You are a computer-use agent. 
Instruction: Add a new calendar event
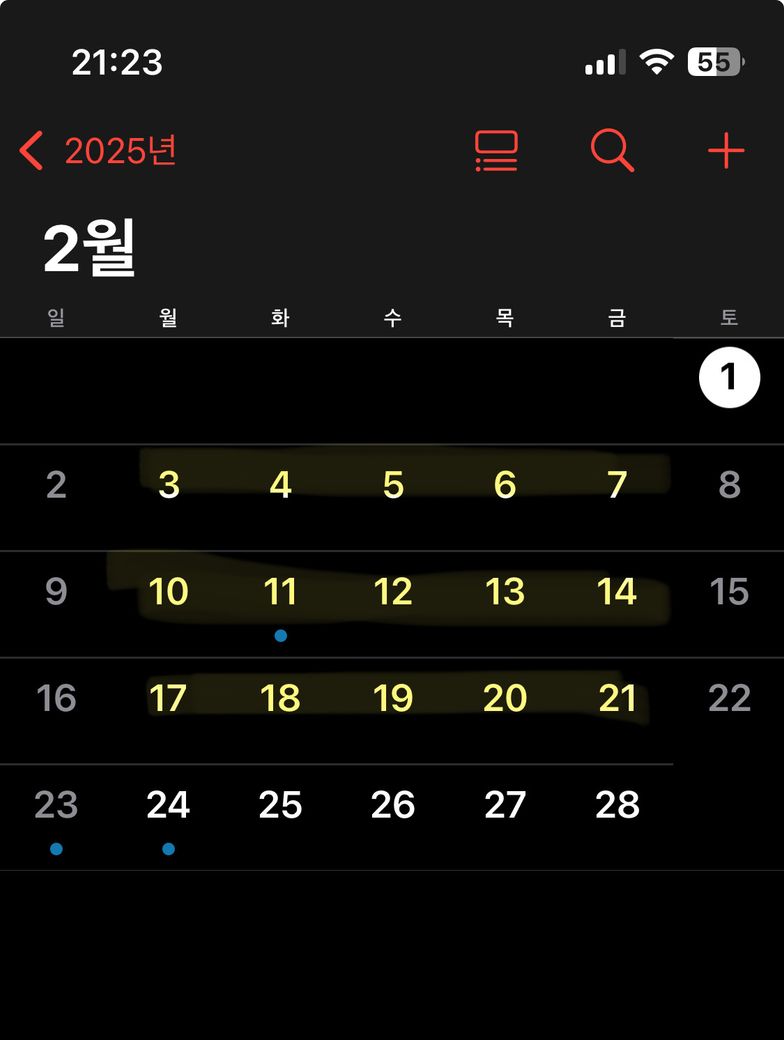pyautogui.click(x=726, y=151)
